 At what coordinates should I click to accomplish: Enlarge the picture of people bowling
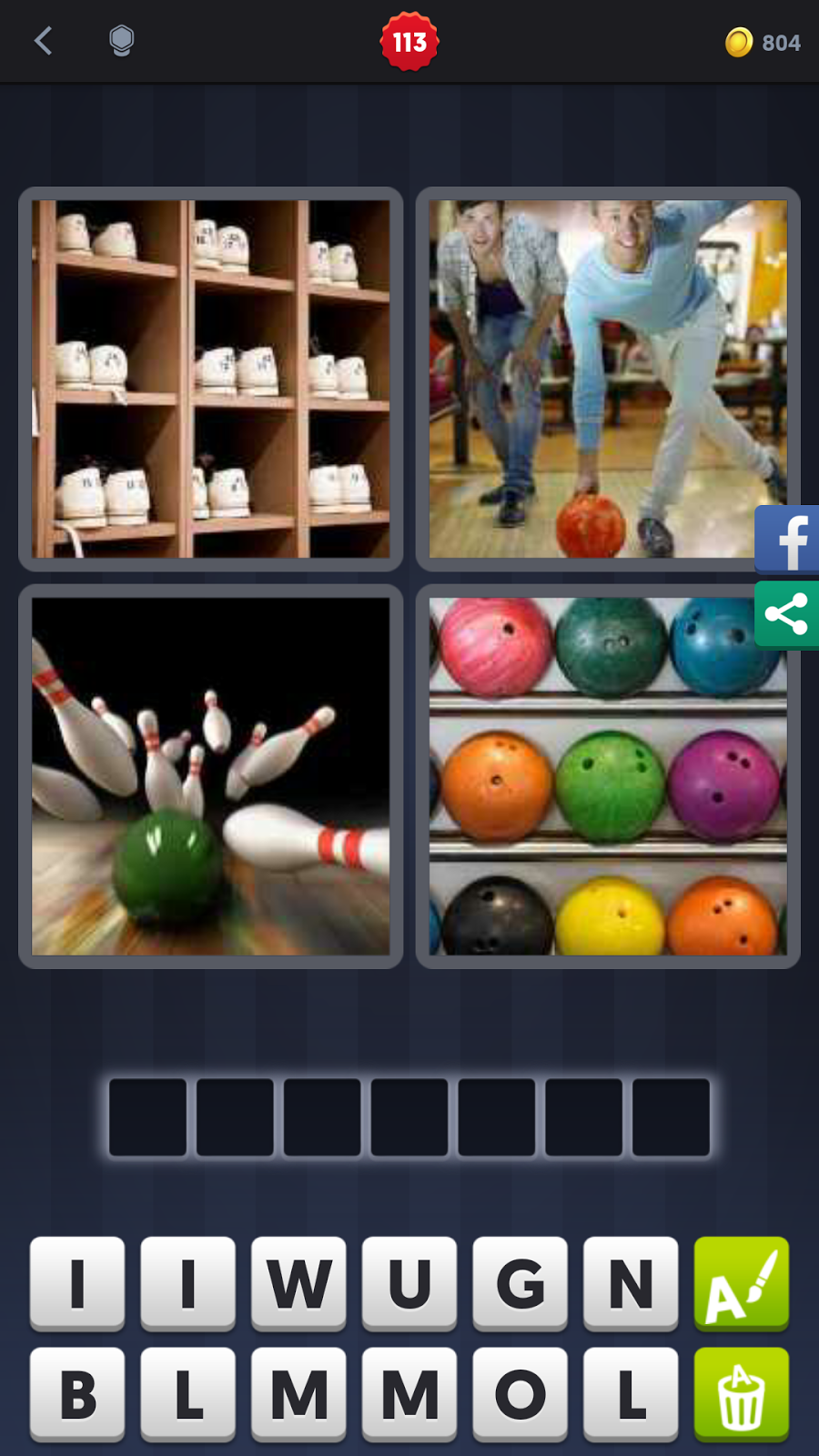607,379
